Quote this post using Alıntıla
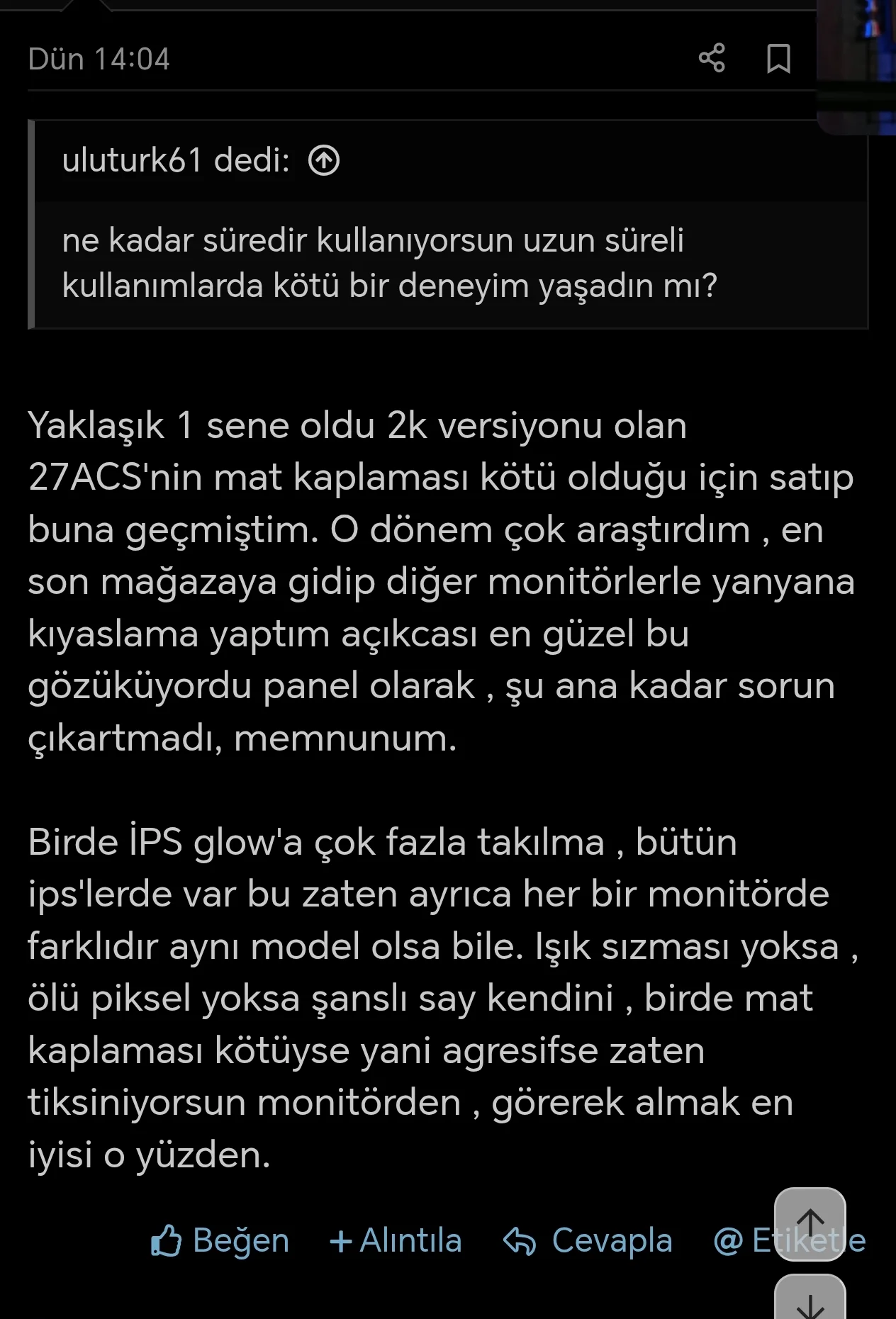 coord(410,1240)
